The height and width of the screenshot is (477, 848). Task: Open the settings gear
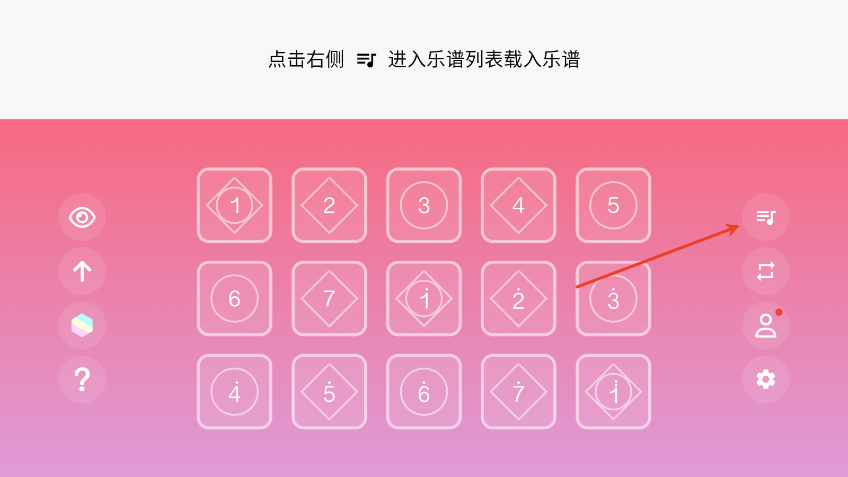(765, 379)
